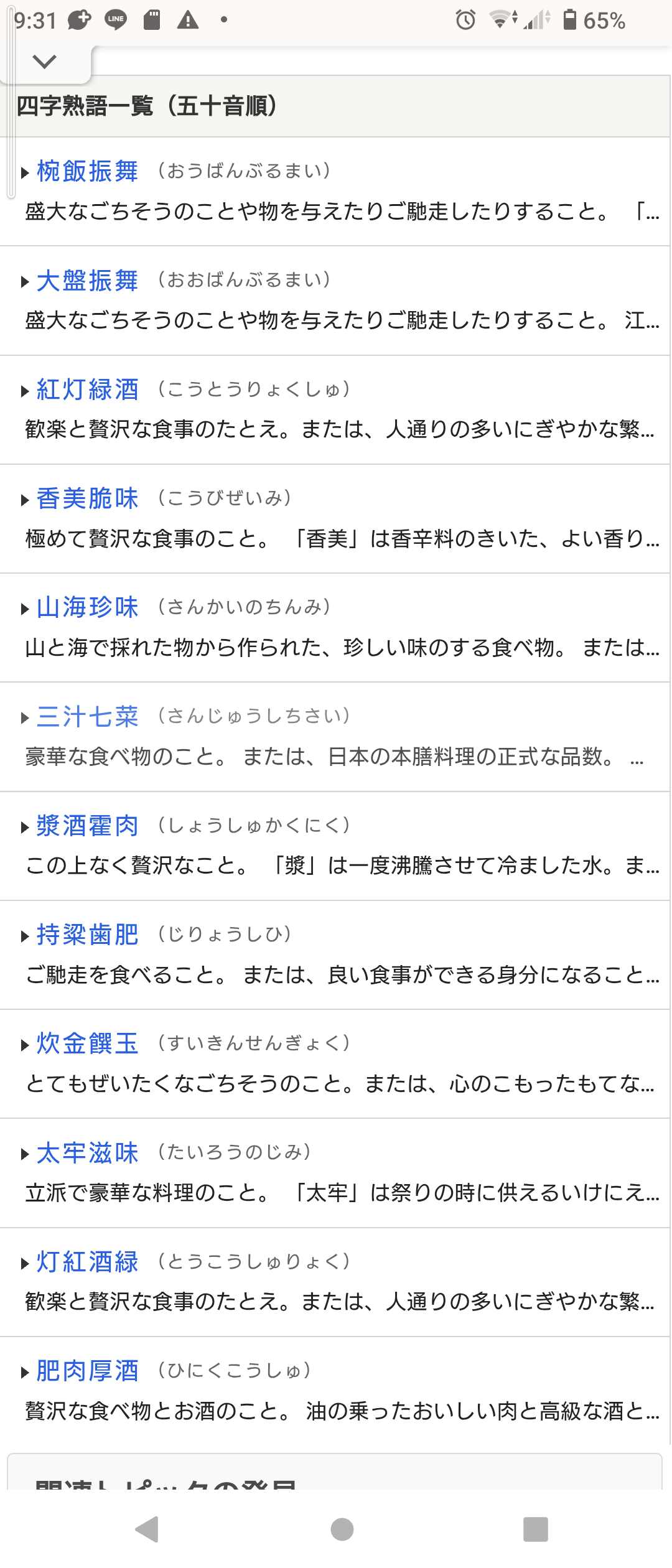The image size is (672, 1568).
Task: Go to the 炊金饌玉 idiom entry
Action: point(87,1043)
